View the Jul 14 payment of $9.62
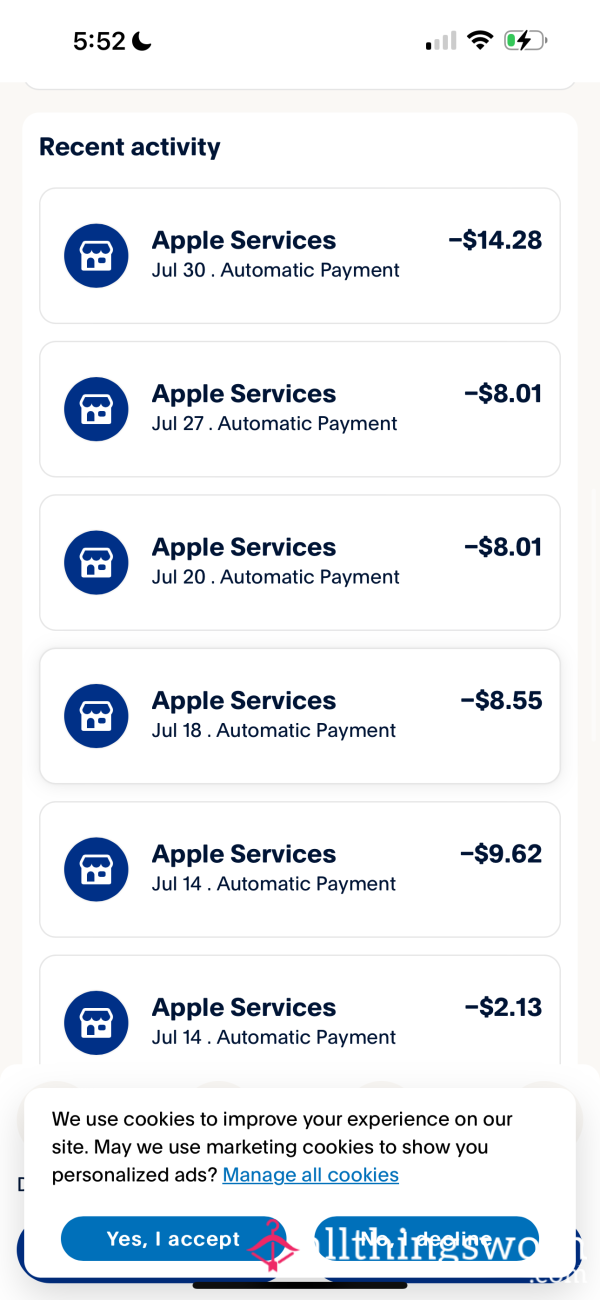 point(300,870)
